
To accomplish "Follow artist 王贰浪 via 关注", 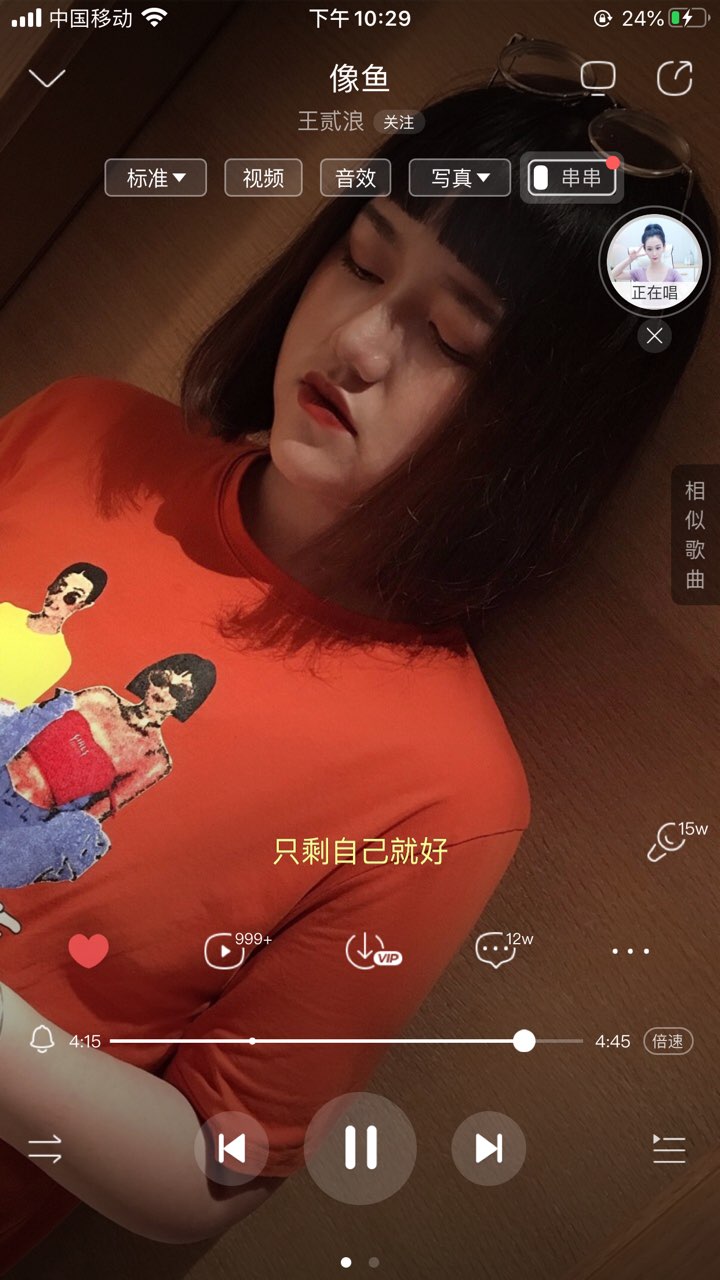I will click(x=399, y=122).
